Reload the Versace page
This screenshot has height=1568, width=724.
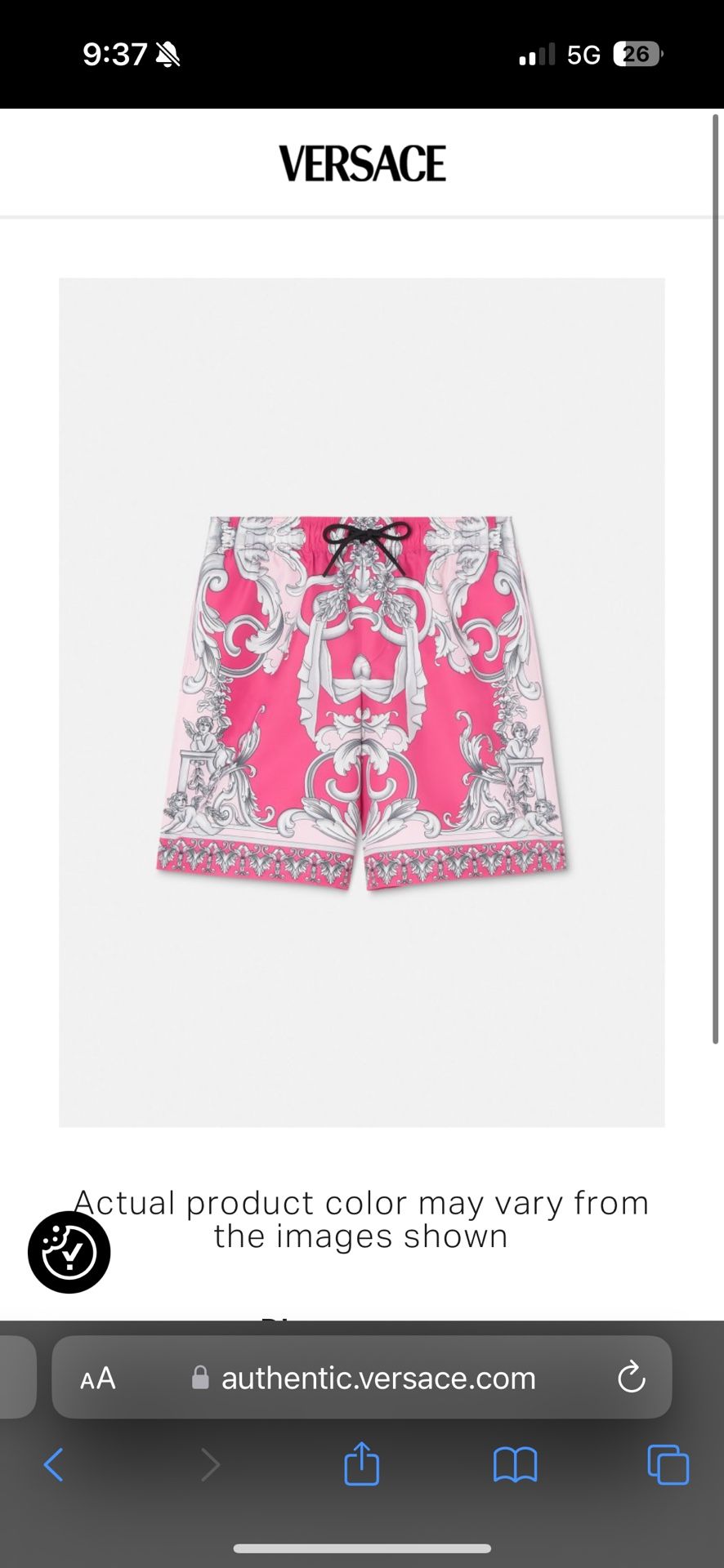pyautogui.click(x=631, y=1379)
